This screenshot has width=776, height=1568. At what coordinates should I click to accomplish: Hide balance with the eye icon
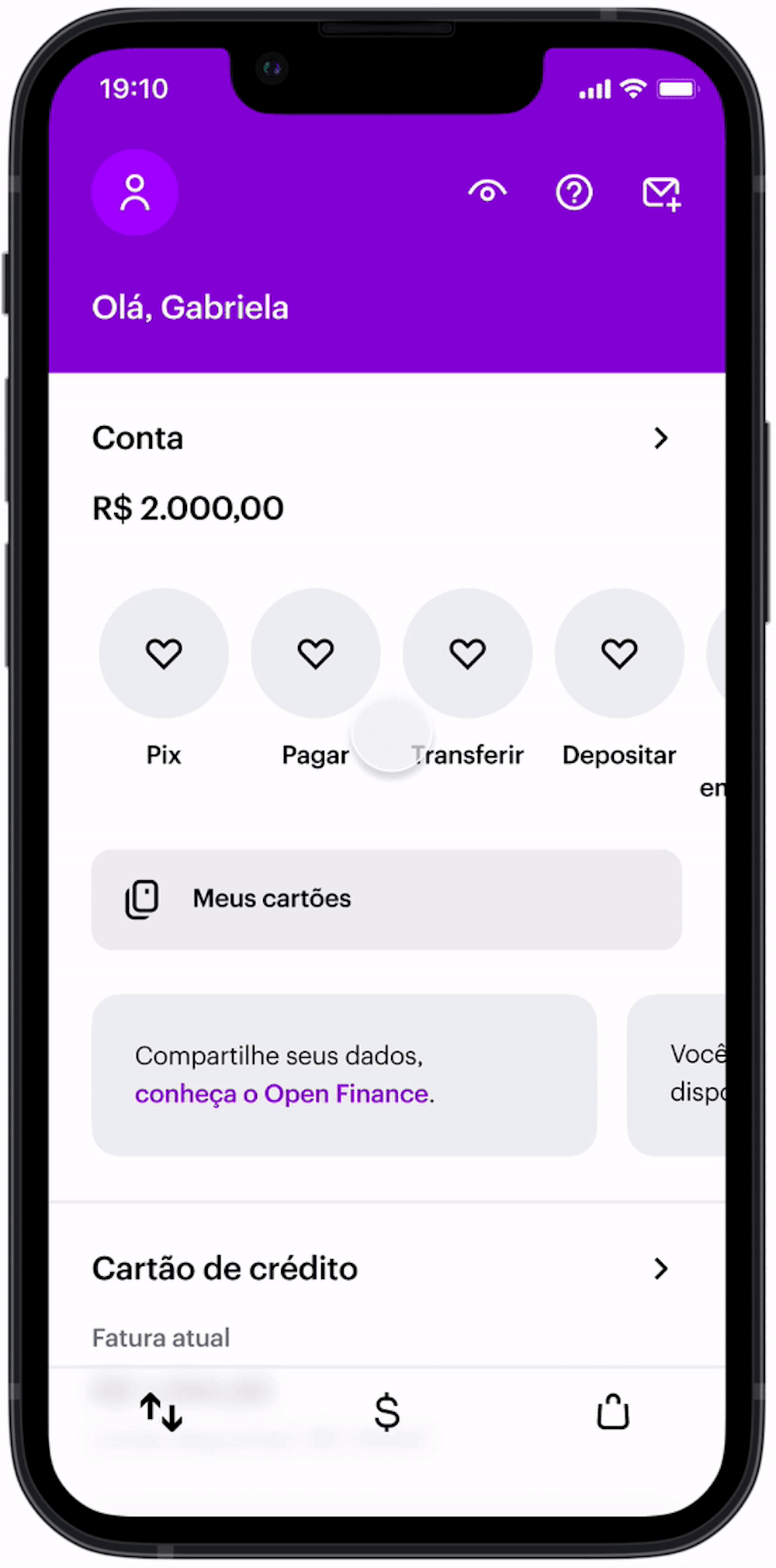pos(487,192)
